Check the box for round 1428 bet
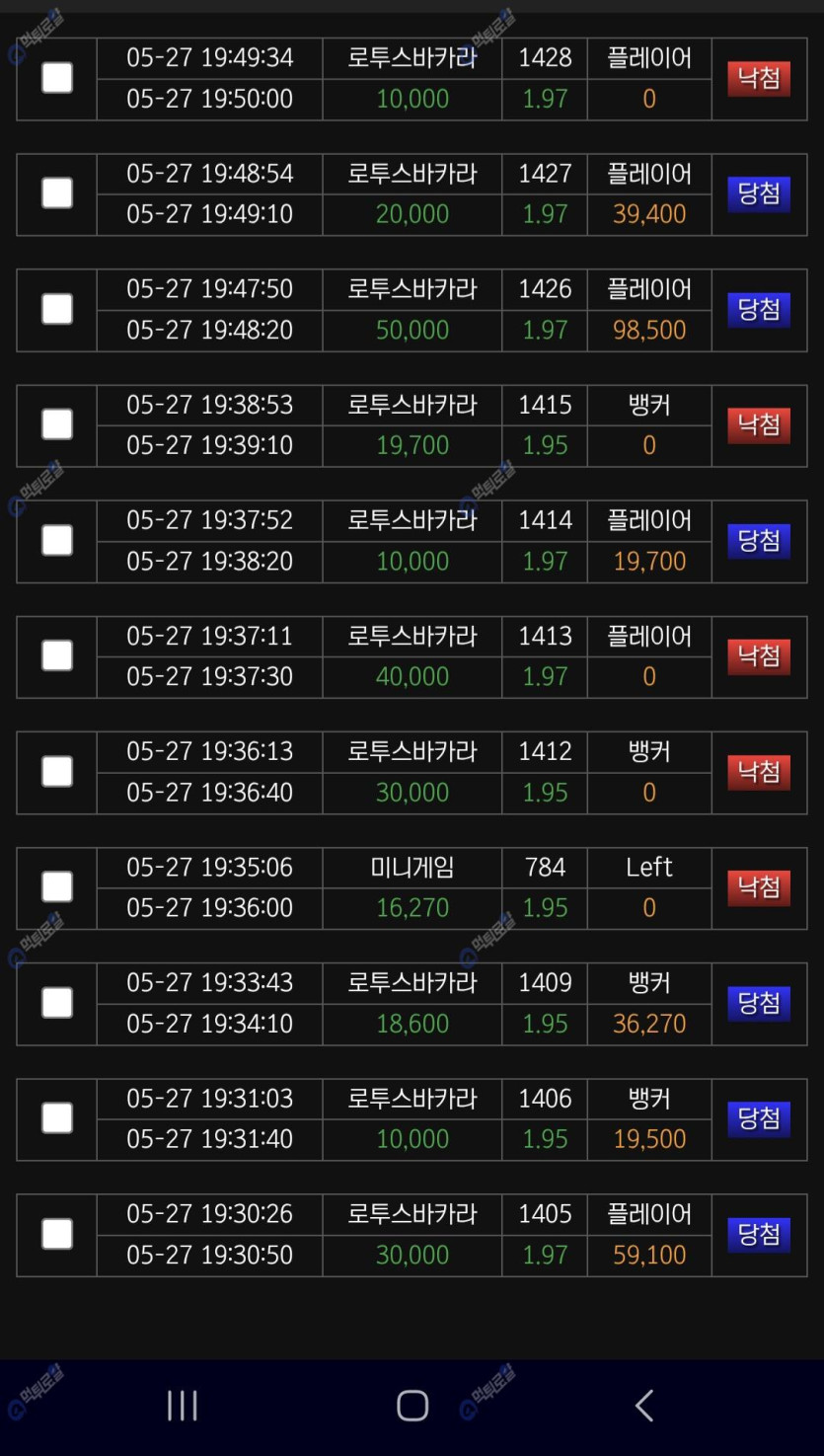This screenshot has width=824, height=1456. pos(56,78)
